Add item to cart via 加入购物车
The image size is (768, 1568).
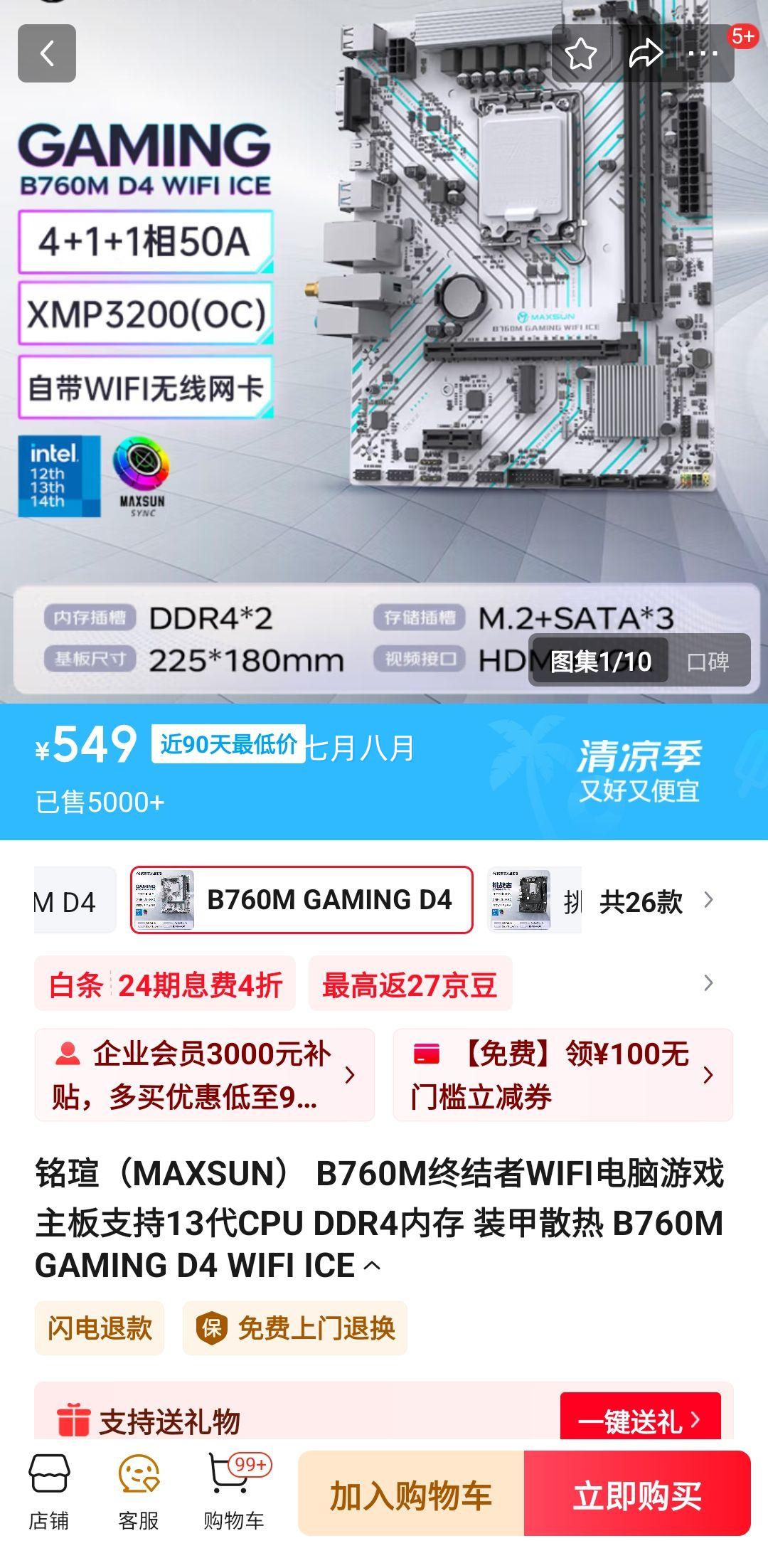(x=411, y=1493)
